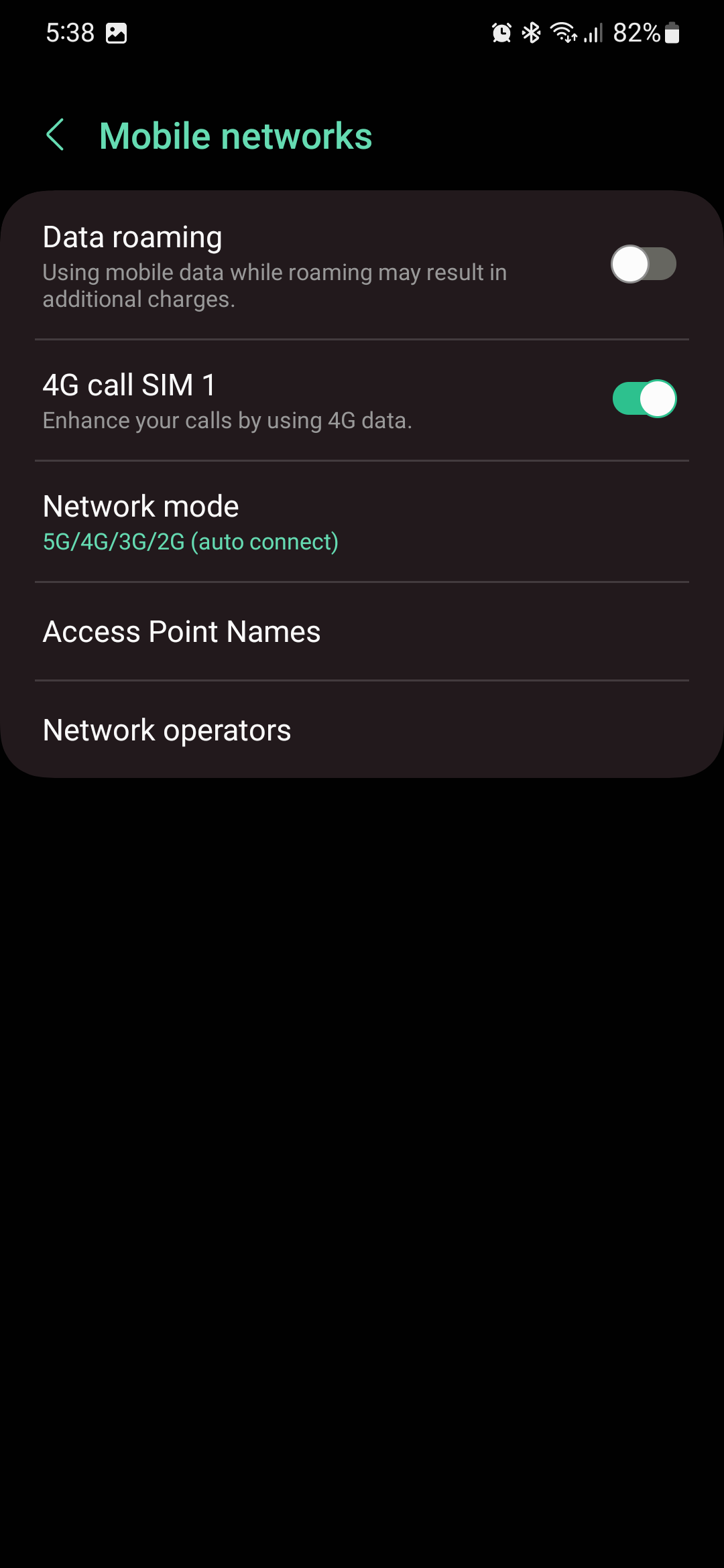Viewport: 724px width, 1568px height.
Task: Open Network mode options
Action: (362, 522)
